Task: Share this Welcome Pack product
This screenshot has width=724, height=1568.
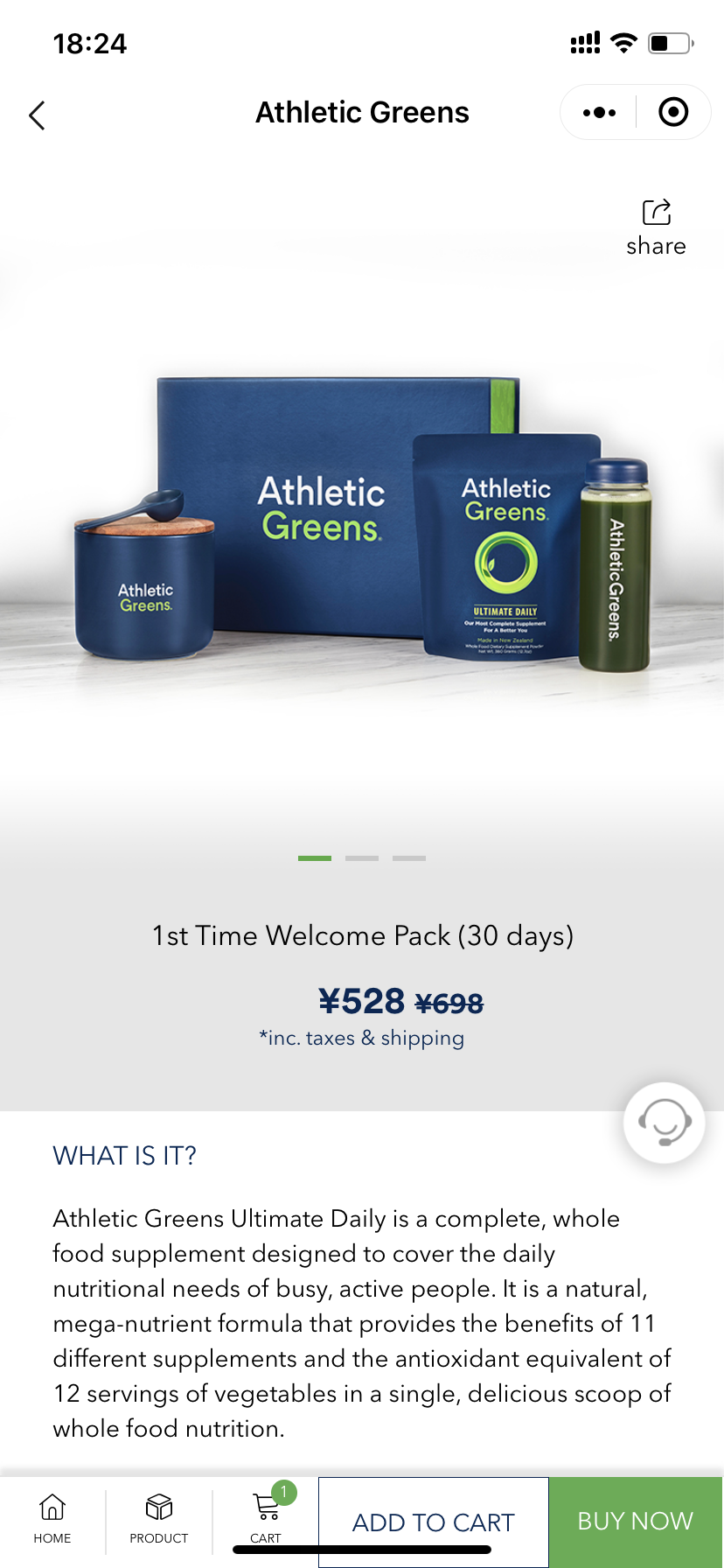Action: coord(656,227)
